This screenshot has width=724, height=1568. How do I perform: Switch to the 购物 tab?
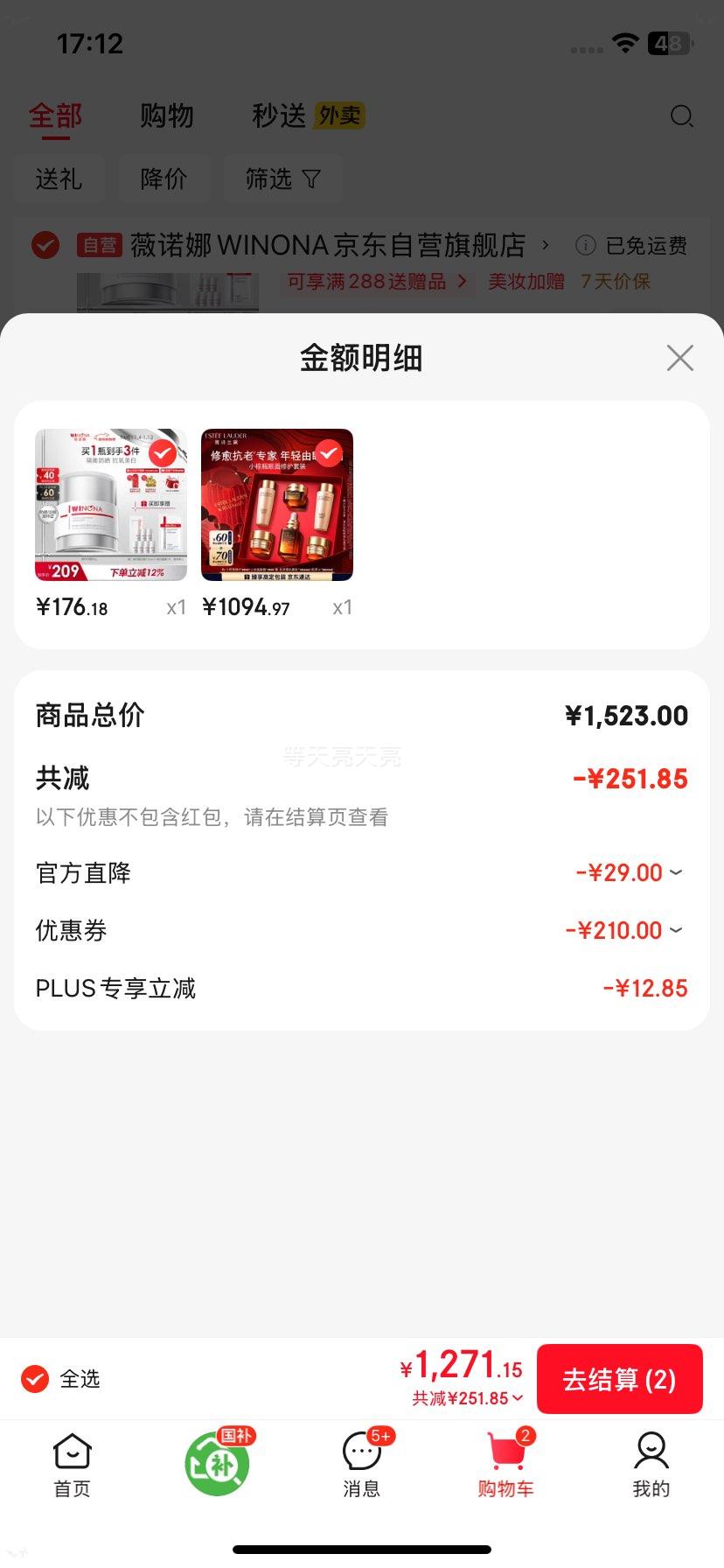coord(167,115)
